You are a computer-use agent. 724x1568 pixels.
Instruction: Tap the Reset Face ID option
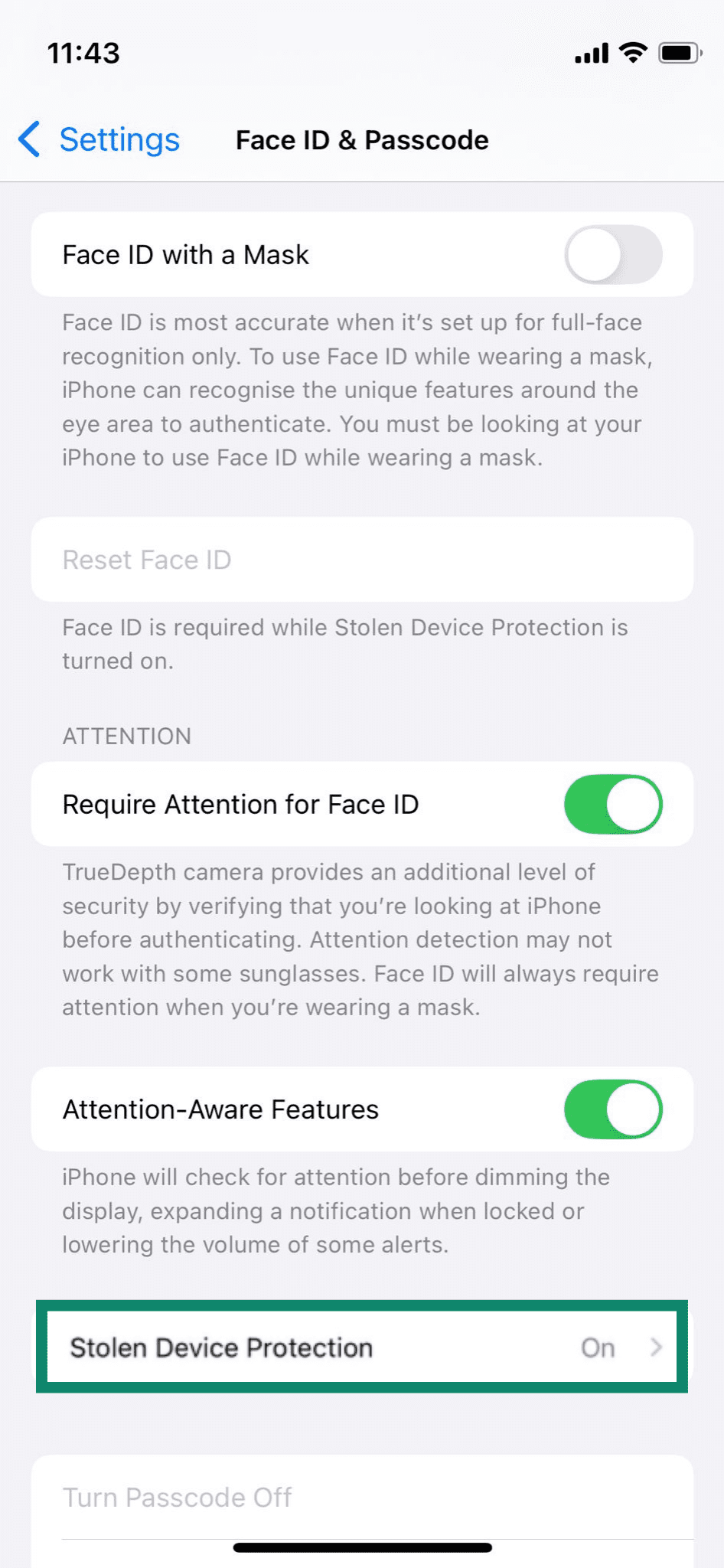[147, 560]
